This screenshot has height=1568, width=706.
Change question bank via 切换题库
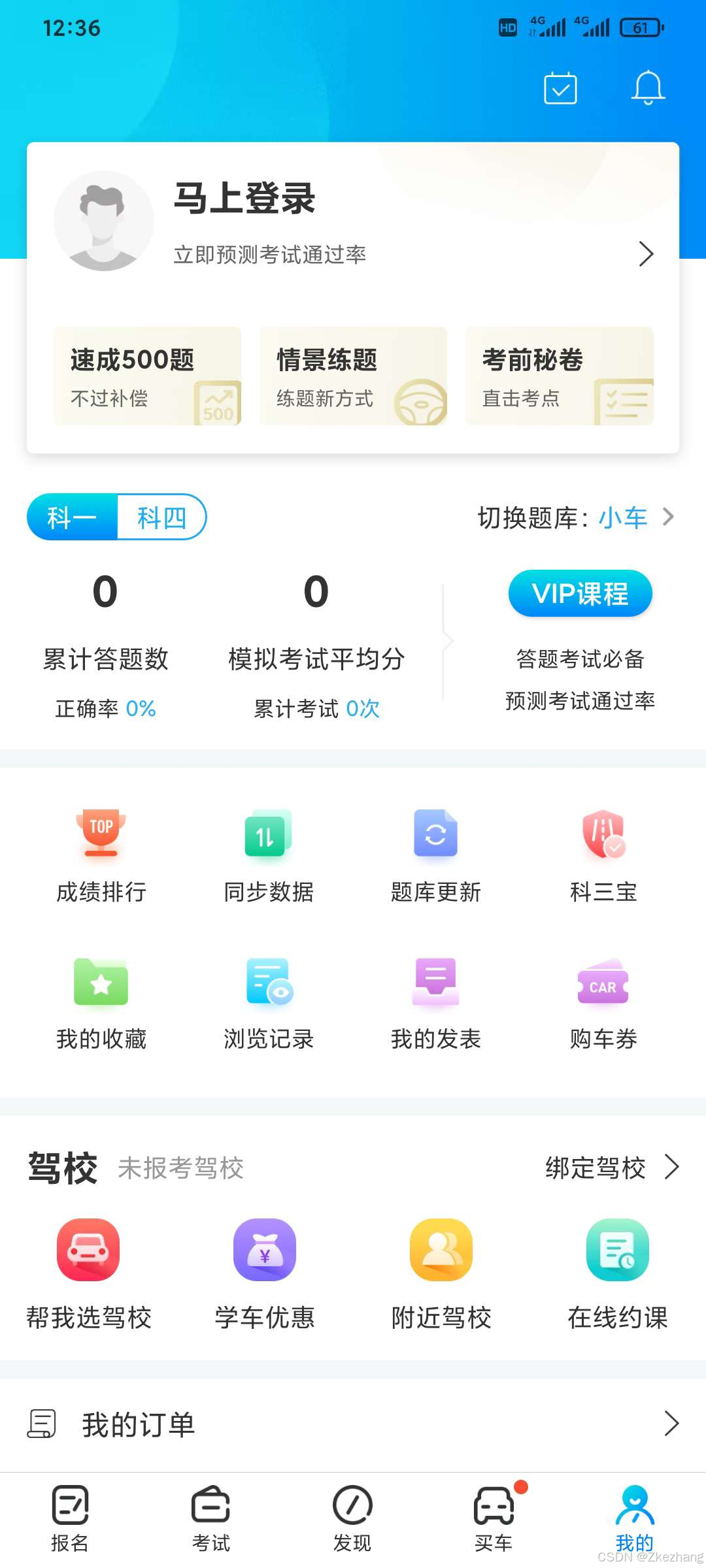point(575,517)
